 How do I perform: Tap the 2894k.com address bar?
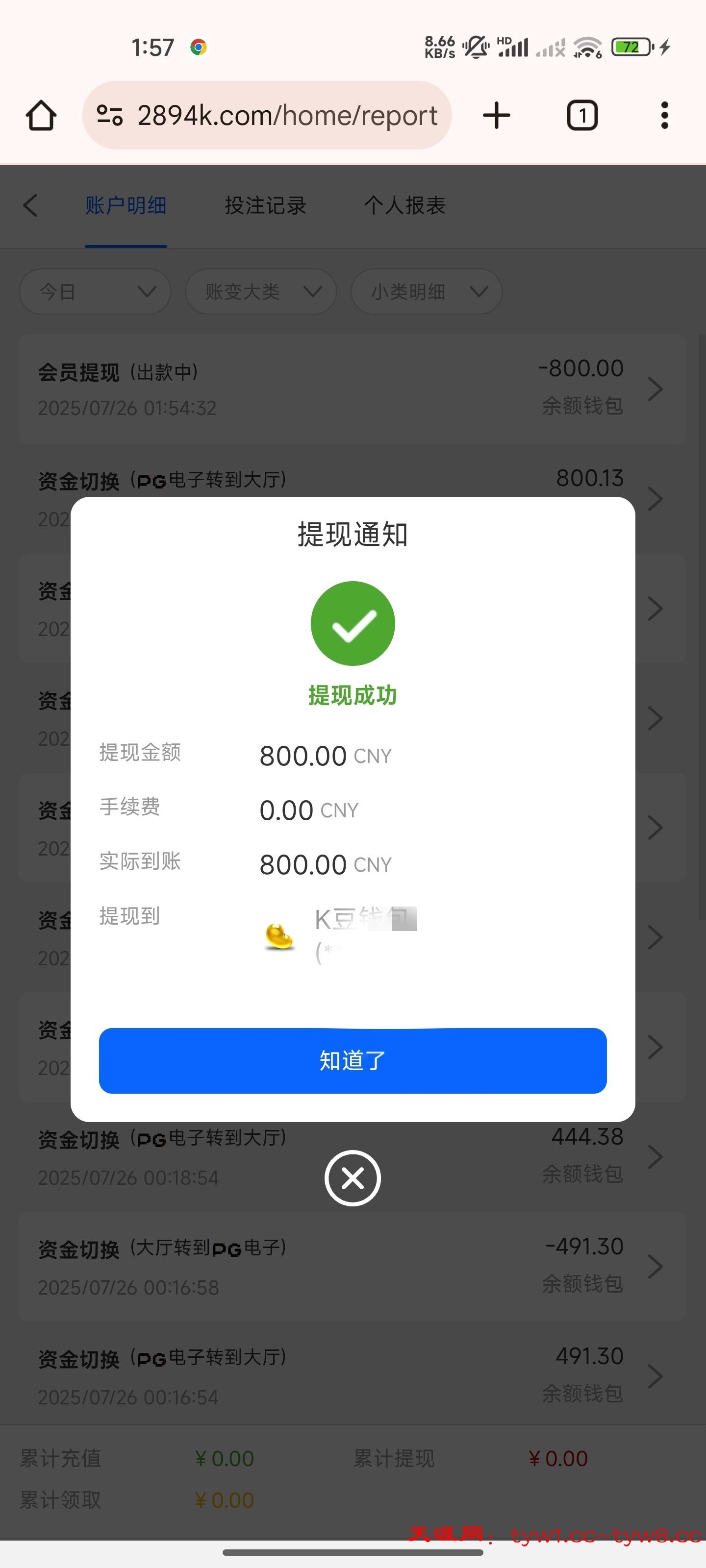(x=267, y=116)
